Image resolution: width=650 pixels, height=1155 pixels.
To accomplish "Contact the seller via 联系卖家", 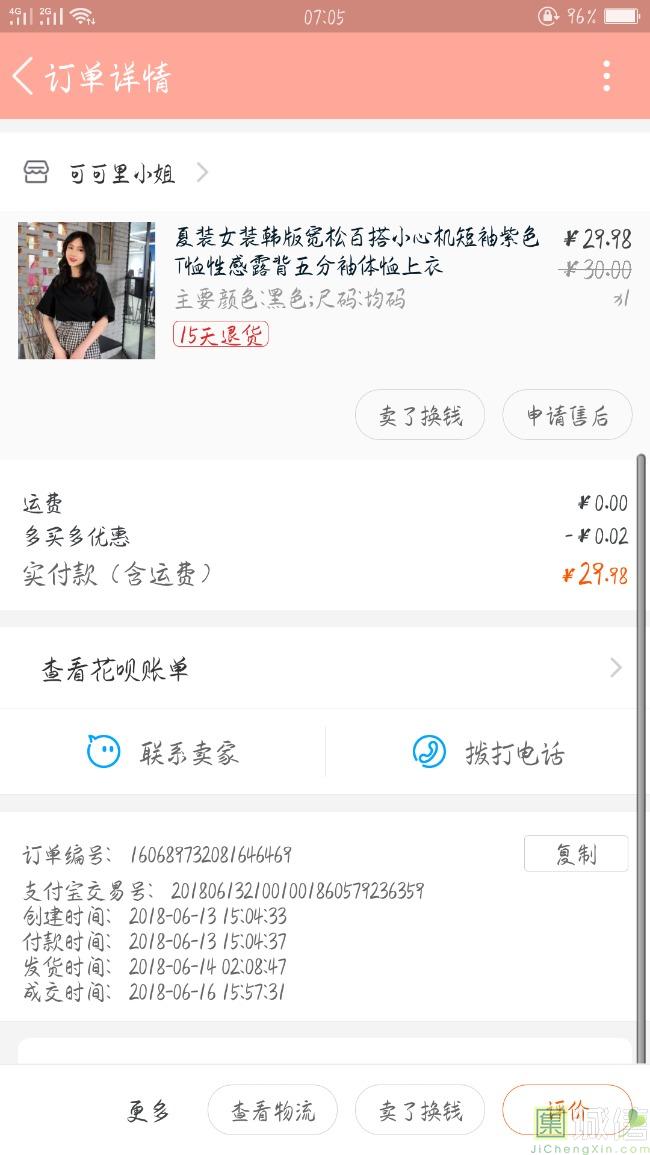I will (163, 752).
